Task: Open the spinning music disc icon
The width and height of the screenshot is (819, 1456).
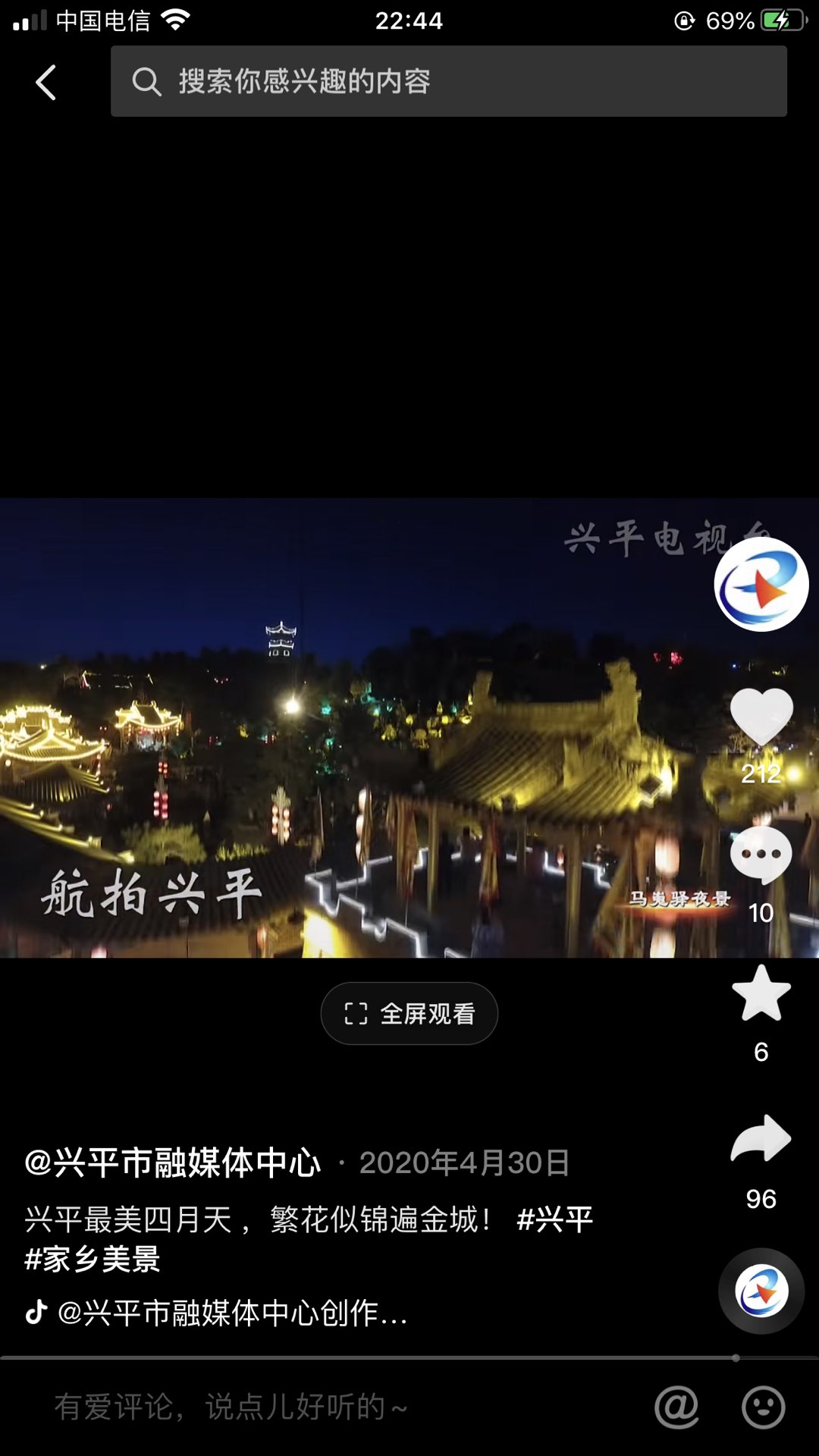Action: [761, 1291]
